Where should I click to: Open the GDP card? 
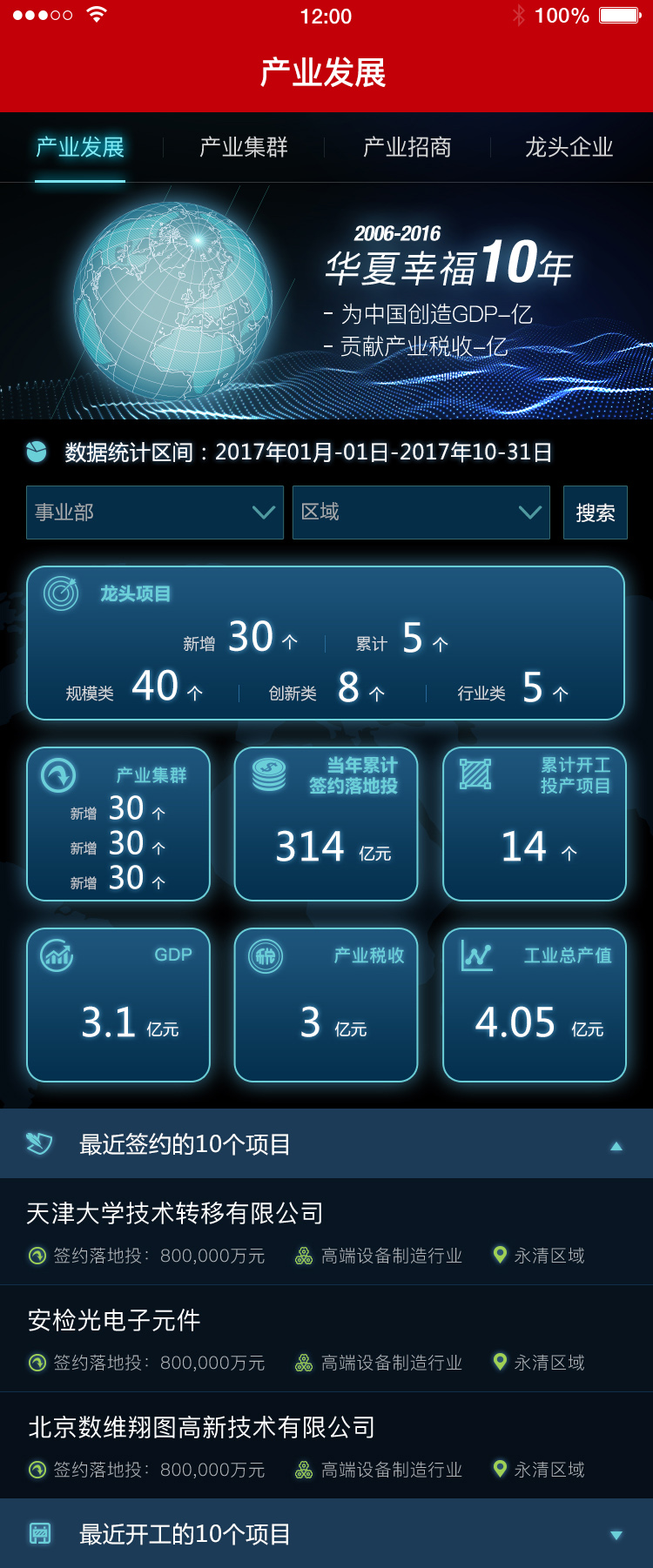click(118, 1005)
